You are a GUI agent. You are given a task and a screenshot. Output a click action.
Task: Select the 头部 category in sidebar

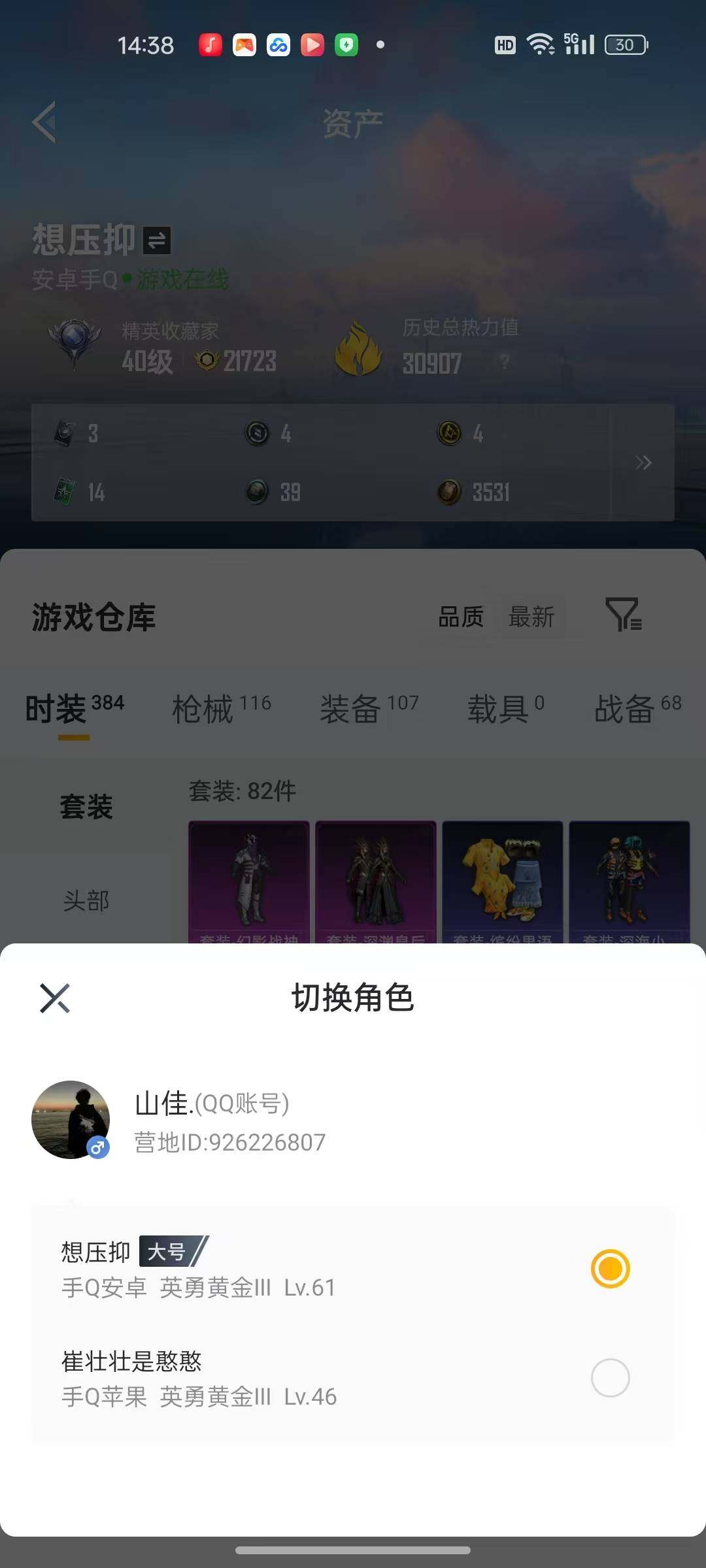coord(85,900)
